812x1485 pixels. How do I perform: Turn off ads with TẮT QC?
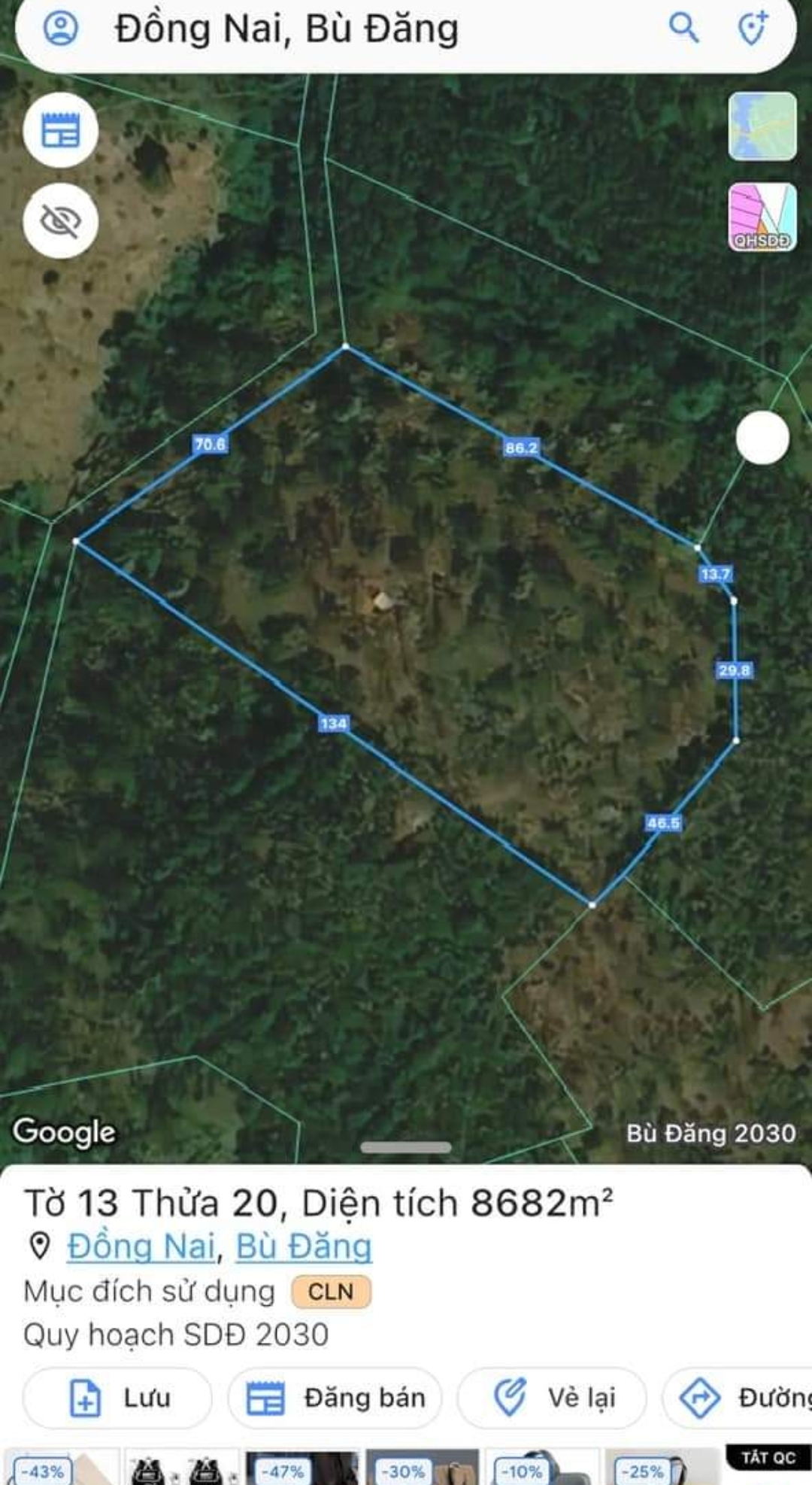768,1457
